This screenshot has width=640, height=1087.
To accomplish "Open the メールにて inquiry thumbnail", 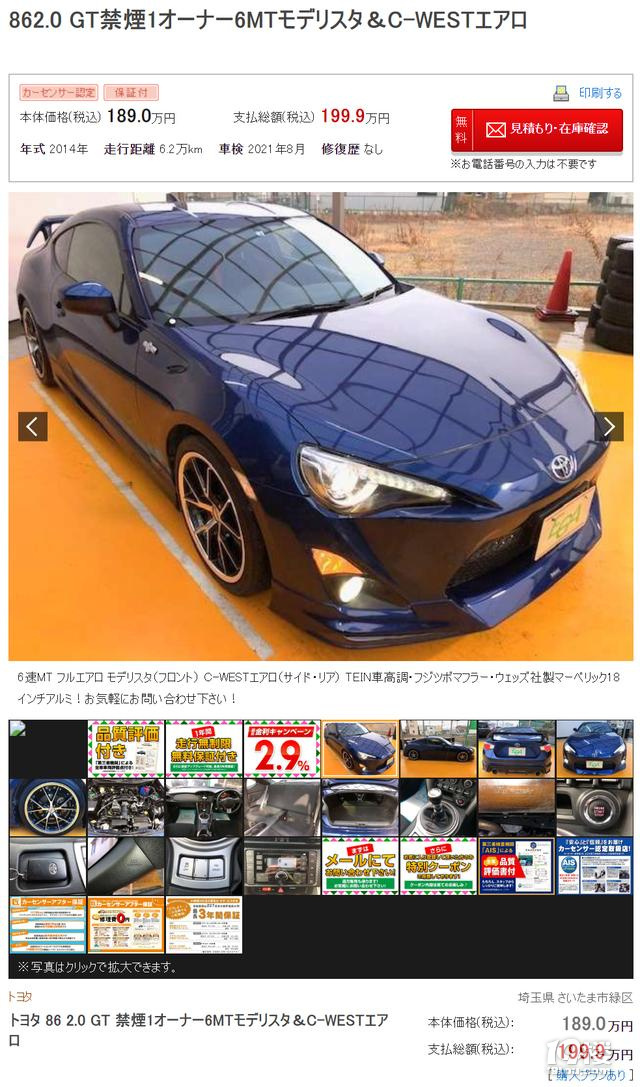I will click(x=359, y=866).
